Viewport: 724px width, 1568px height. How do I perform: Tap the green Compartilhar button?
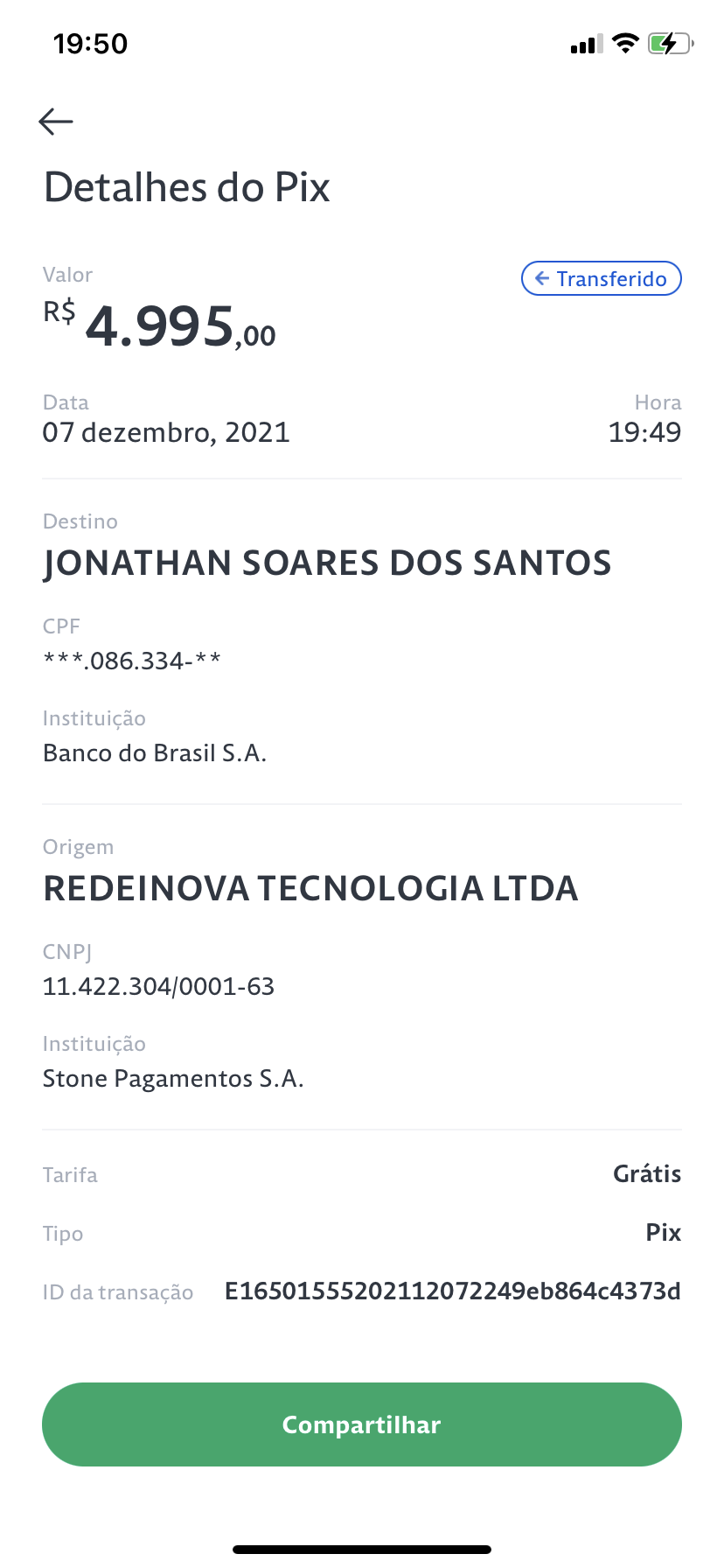click(x=362, y=1424)
